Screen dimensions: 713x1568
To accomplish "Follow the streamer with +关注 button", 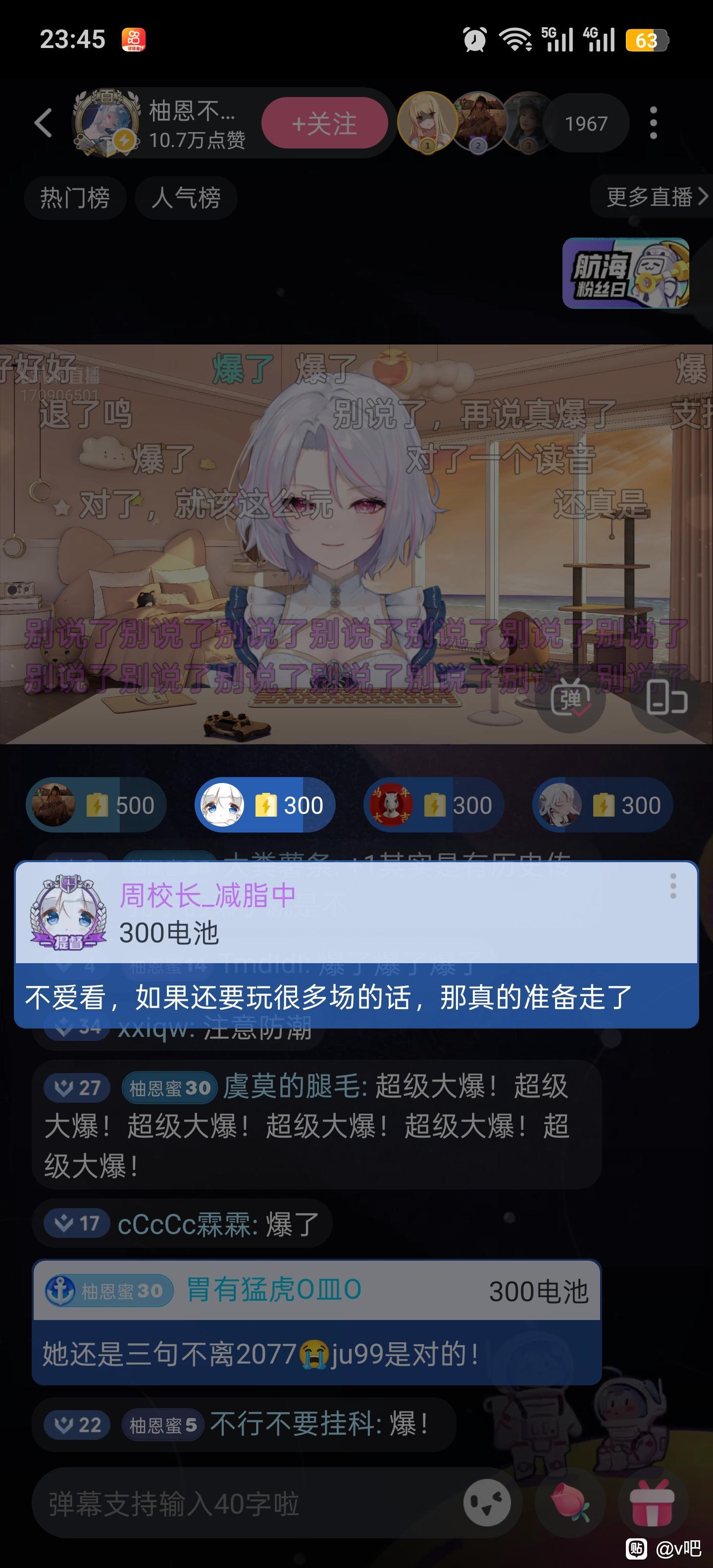I will [x=324, y=124].
